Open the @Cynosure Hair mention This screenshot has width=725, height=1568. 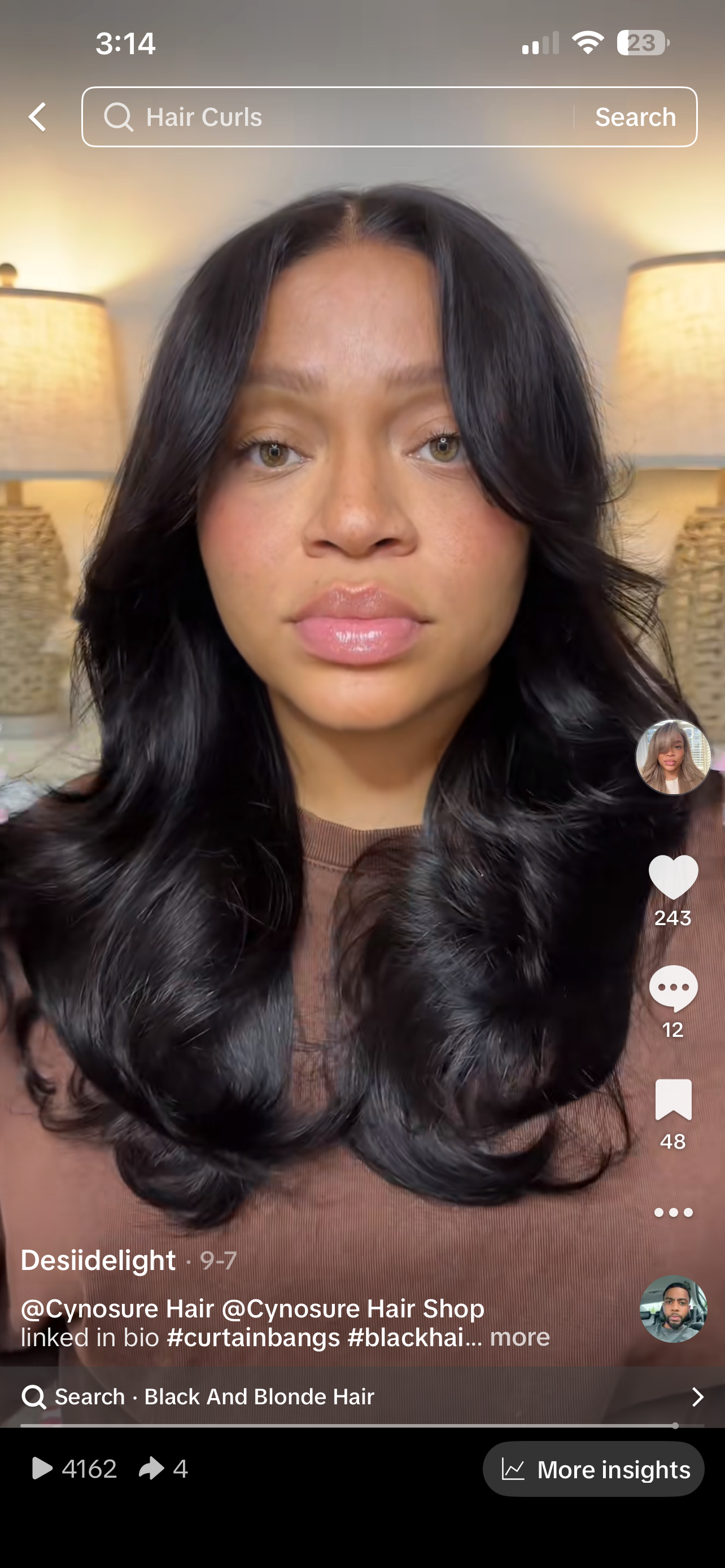click(117, 1308)
